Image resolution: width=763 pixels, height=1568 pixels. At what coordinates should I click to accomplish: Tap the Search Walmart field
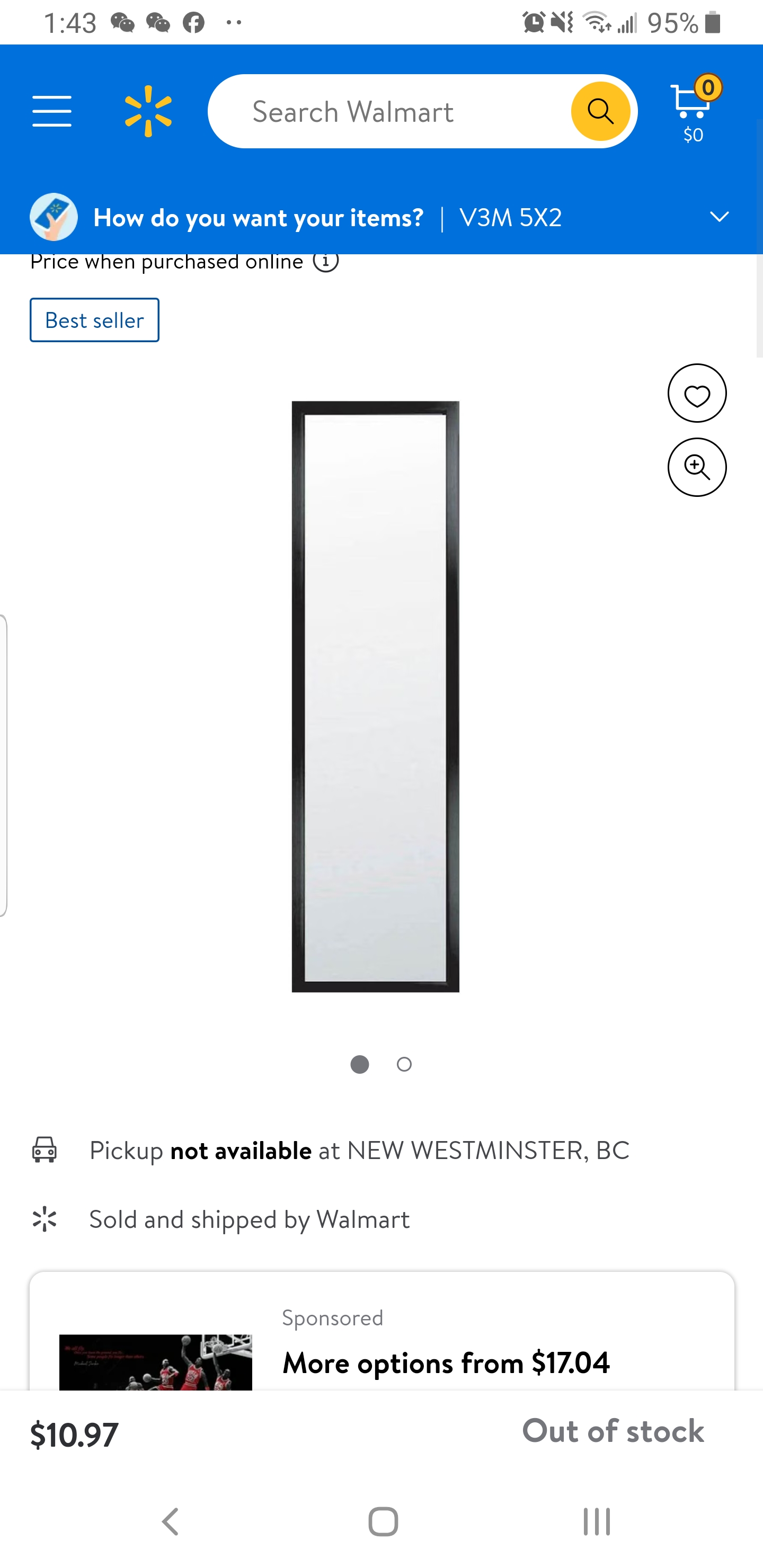[390, 111]
